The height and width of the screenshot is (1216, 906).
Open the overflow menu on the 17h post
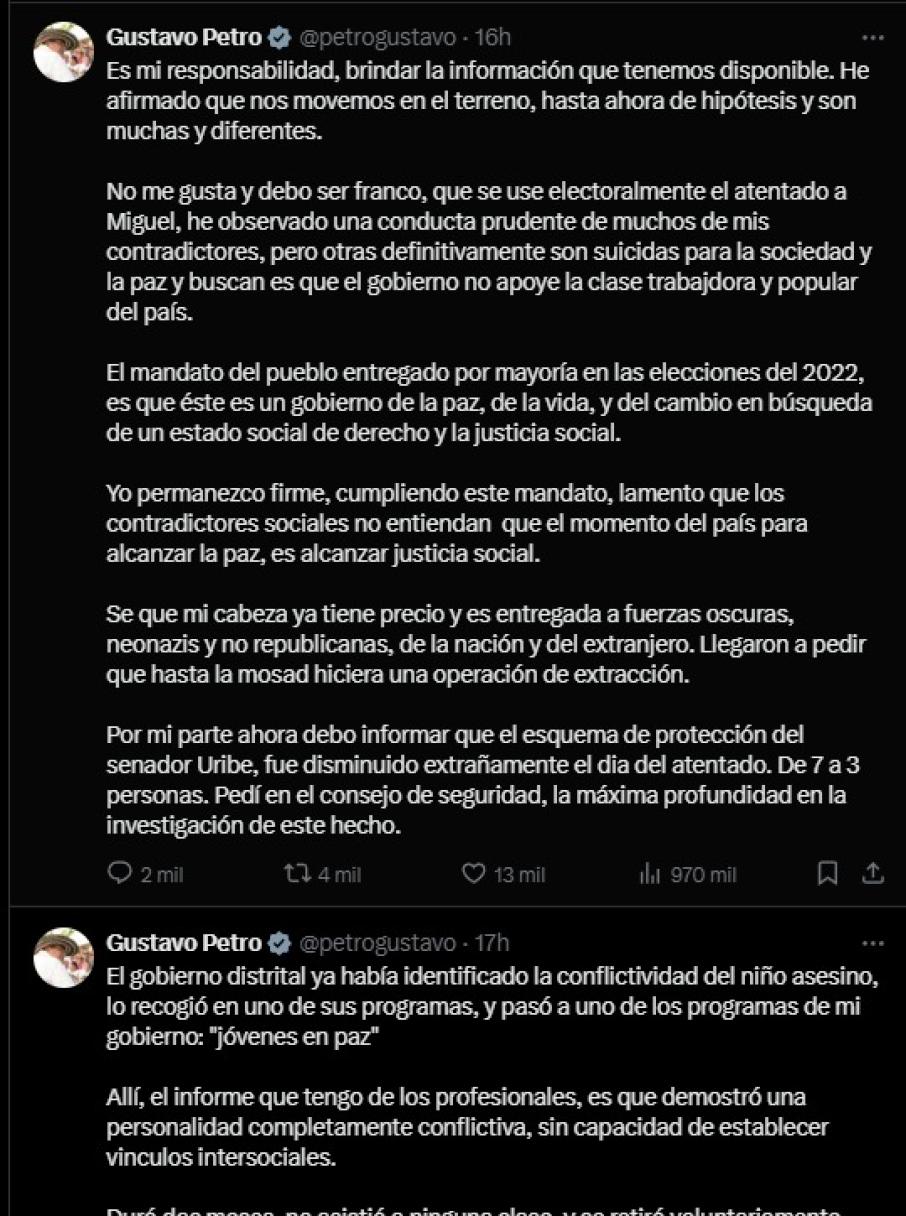click(873, 943)
